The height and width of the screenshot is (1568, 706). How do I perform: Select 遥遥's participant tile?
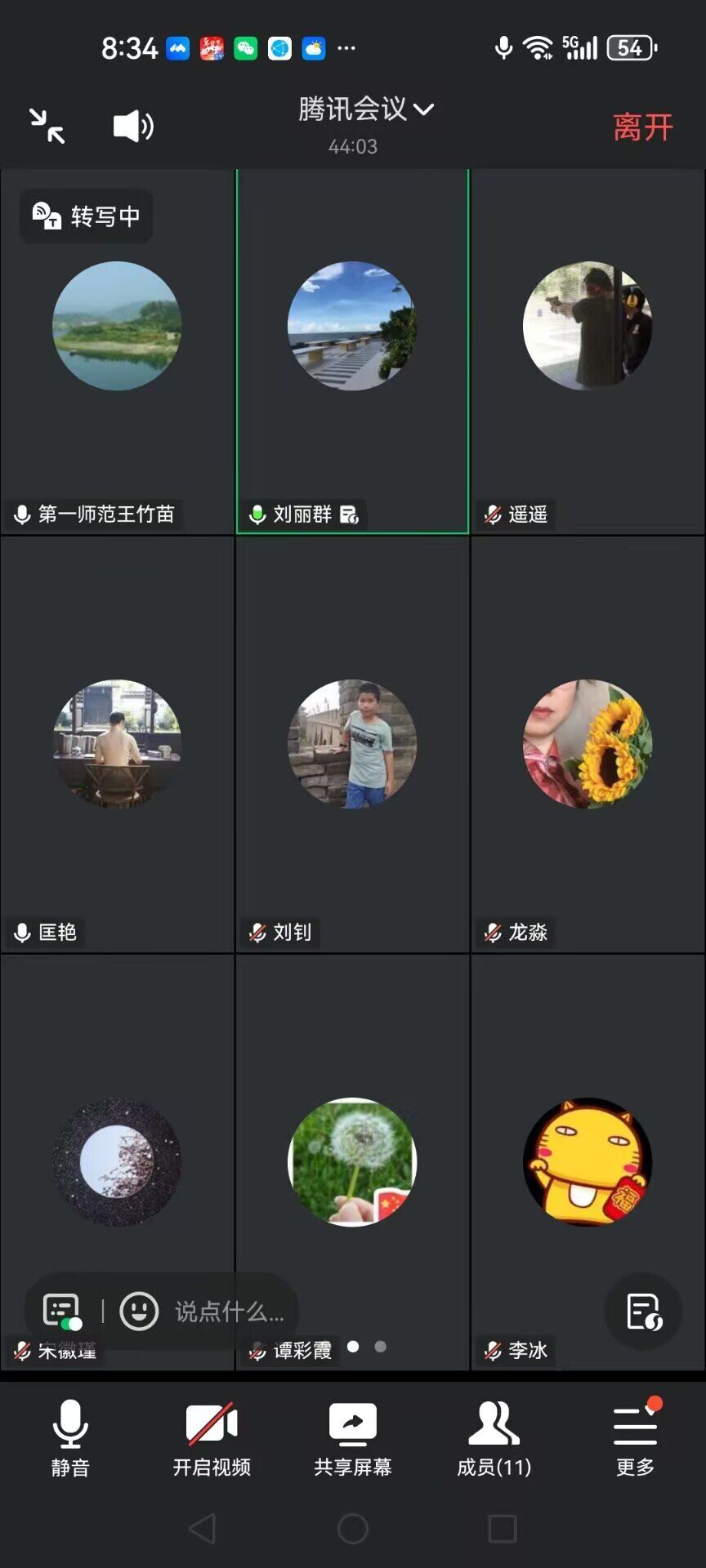(x=588, y=351)
